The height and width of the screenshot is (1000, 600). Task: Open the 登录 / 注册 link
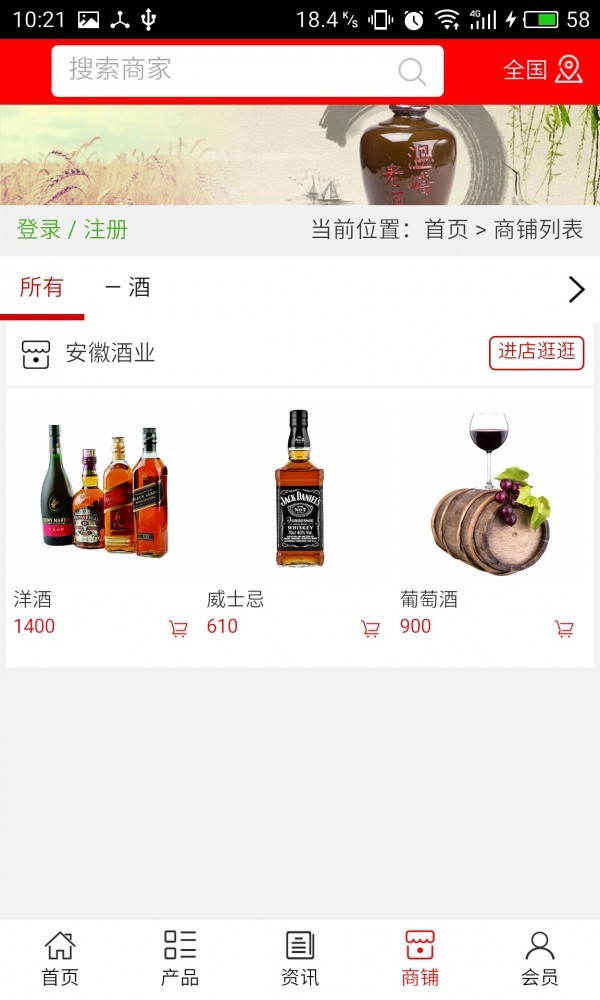tap(72, 229)
